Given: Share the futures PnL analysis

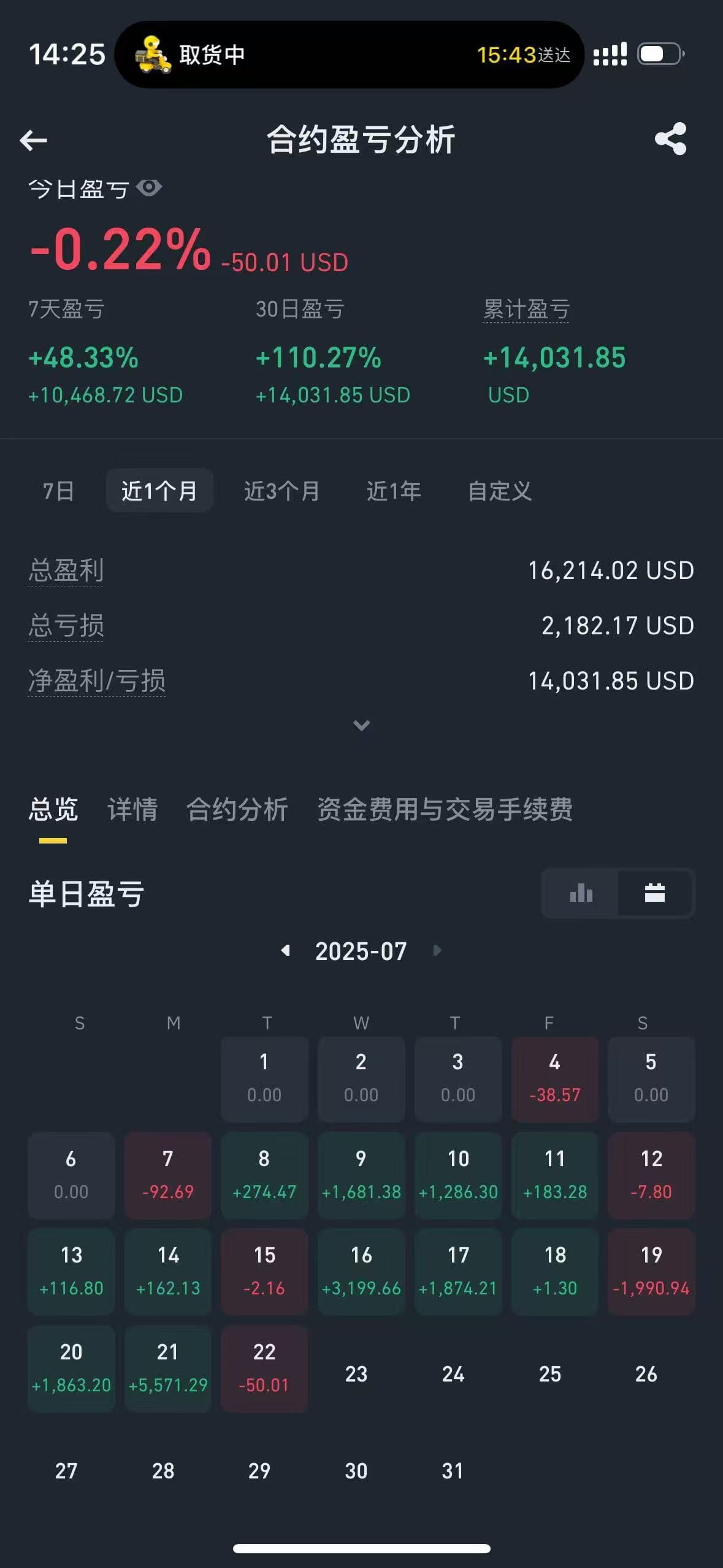Looking at the screenshot, I should tap(670, 139).
